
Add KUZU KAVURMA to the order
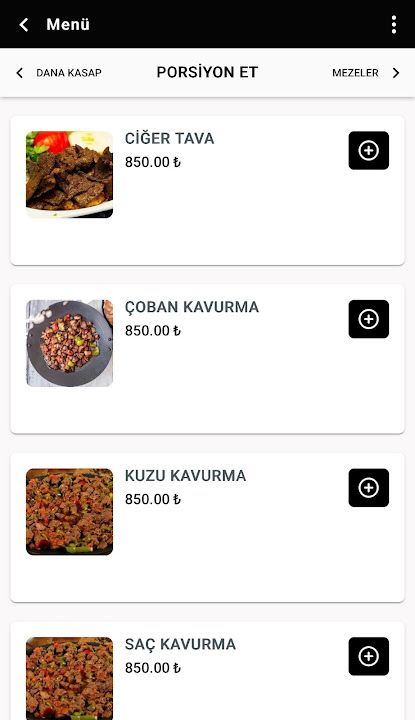pyautogui.click(x=369, y=488)
